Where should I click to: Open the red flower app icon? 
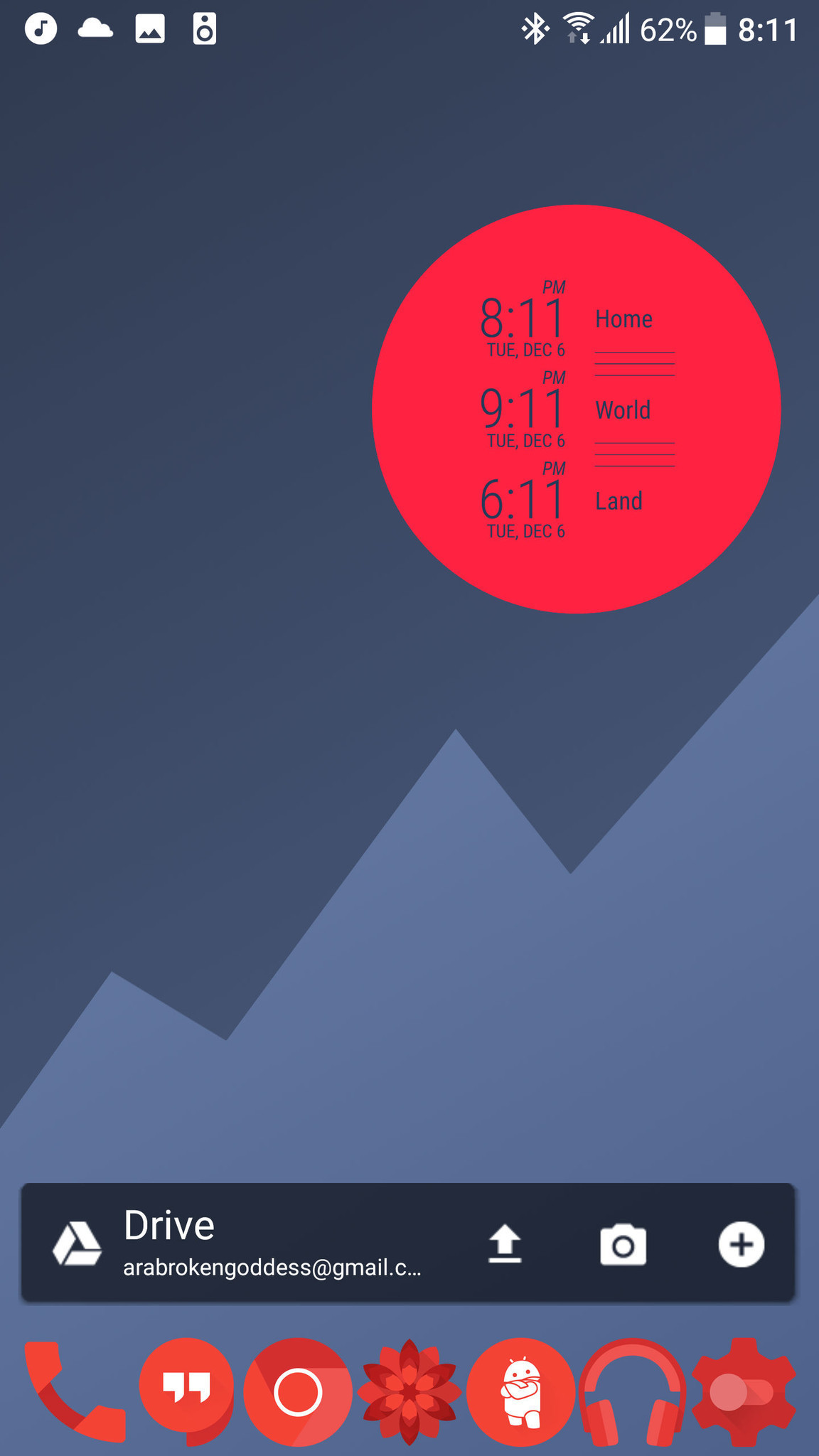(x=409, y=1391)
